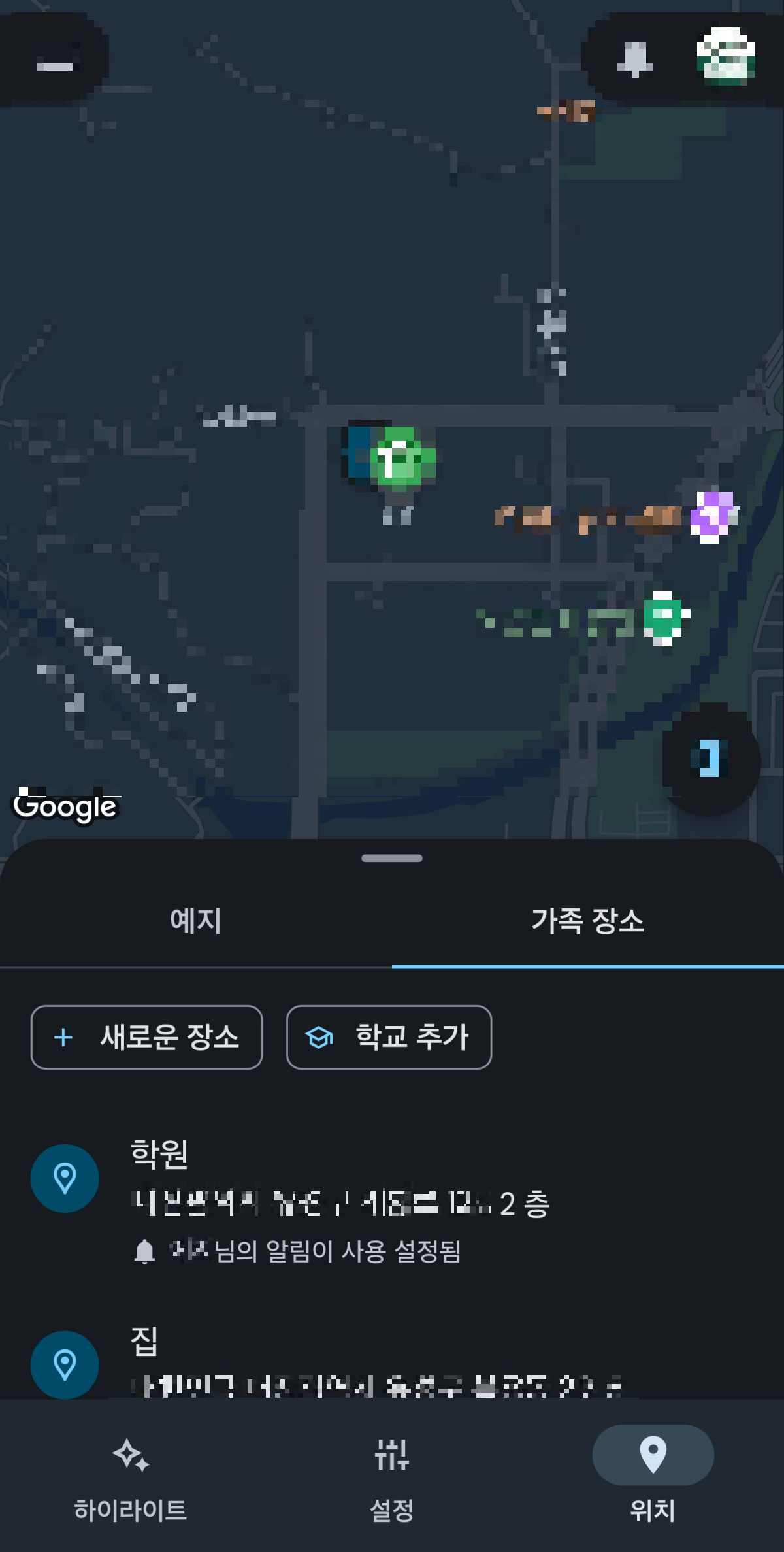Tap the teal place marker on the map
The width and height of the screenshot is (784, 1552).
pyautogui.click(x=663, y=618)
